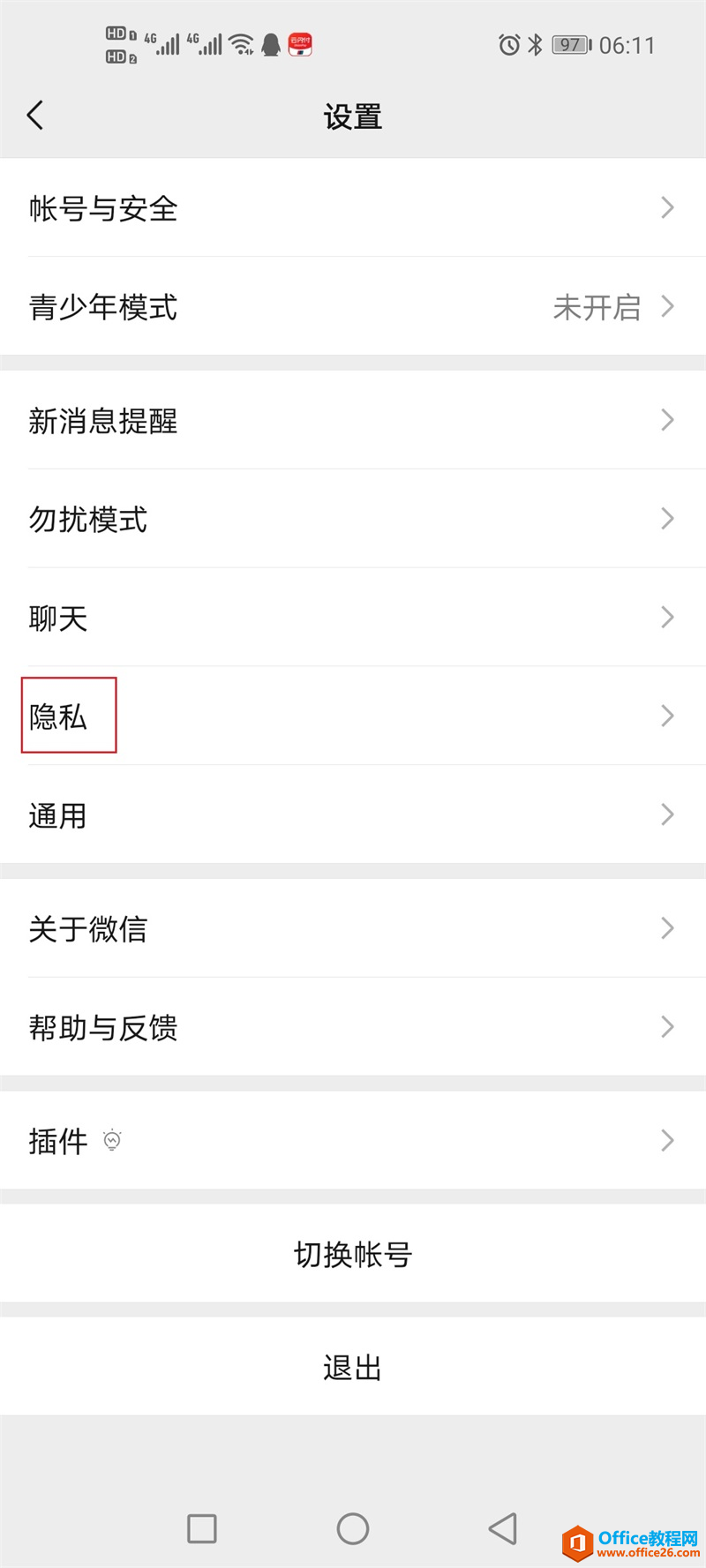Open 勿扰模式 settings
The width and height of the screenshot is (706, 1568).
pos(353,519)
